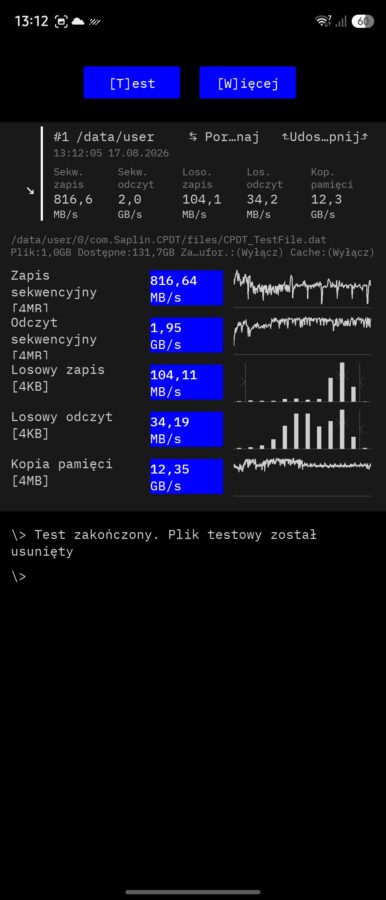386x900 pixels.
Task: Open the [W]ięcej menu
Action: point(248,83)
